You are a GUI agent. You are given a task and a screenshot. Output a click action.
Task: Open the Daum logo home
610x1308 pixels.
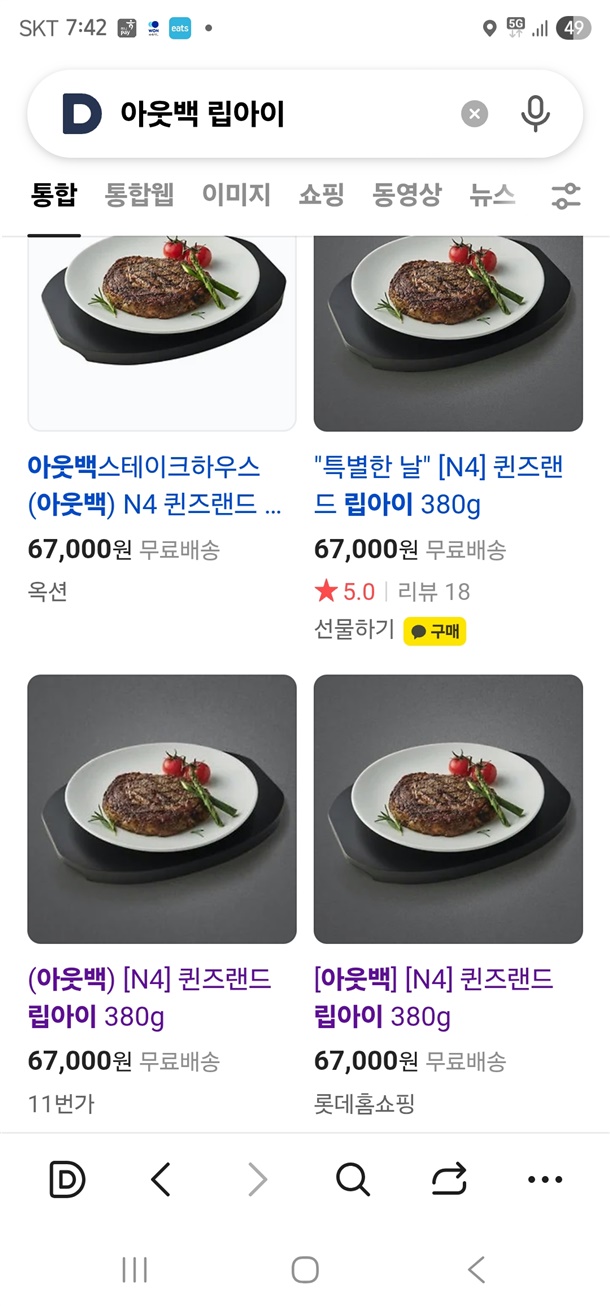point(82,114)
